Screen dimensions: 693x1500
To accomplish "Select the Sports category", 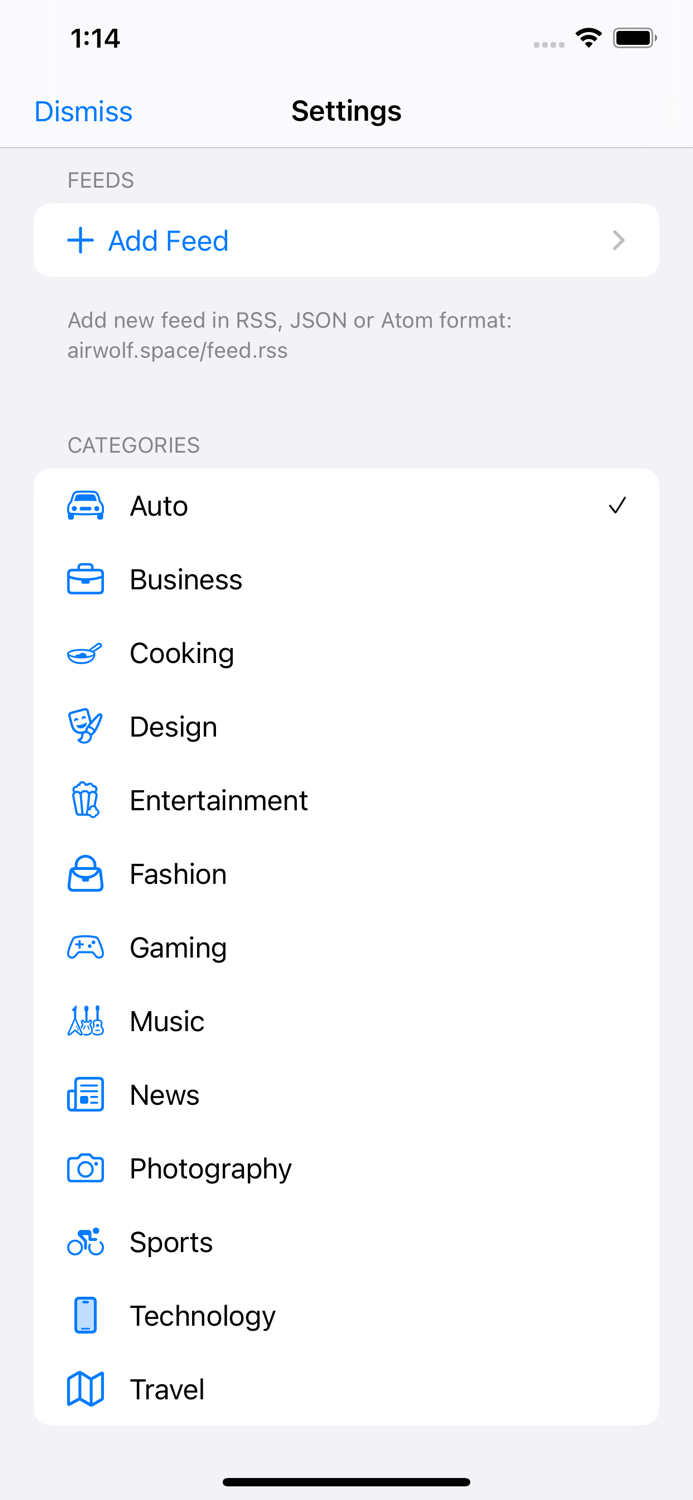I will point(346,1242).
